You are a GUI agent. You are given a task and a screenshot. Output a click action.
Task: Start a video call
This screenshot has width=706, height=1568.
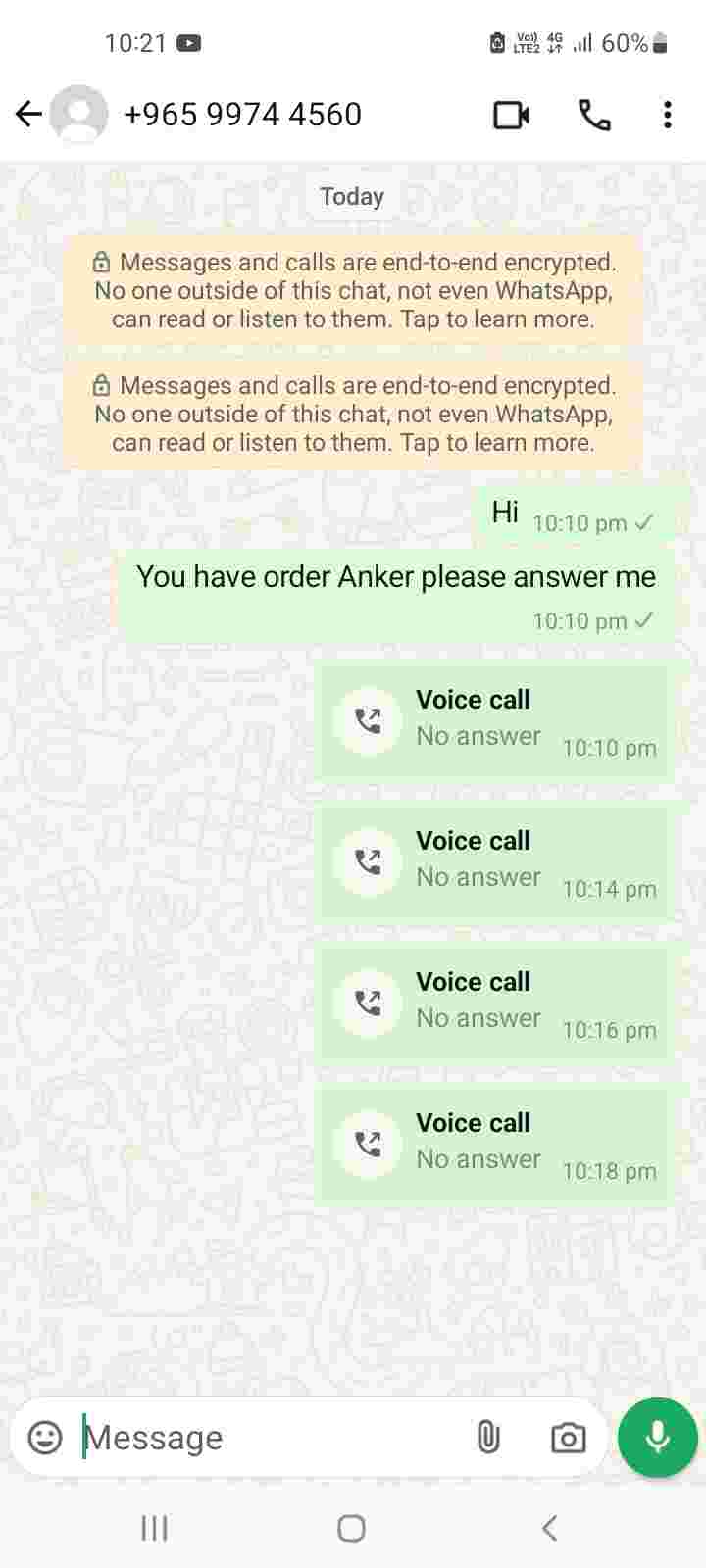511,116
